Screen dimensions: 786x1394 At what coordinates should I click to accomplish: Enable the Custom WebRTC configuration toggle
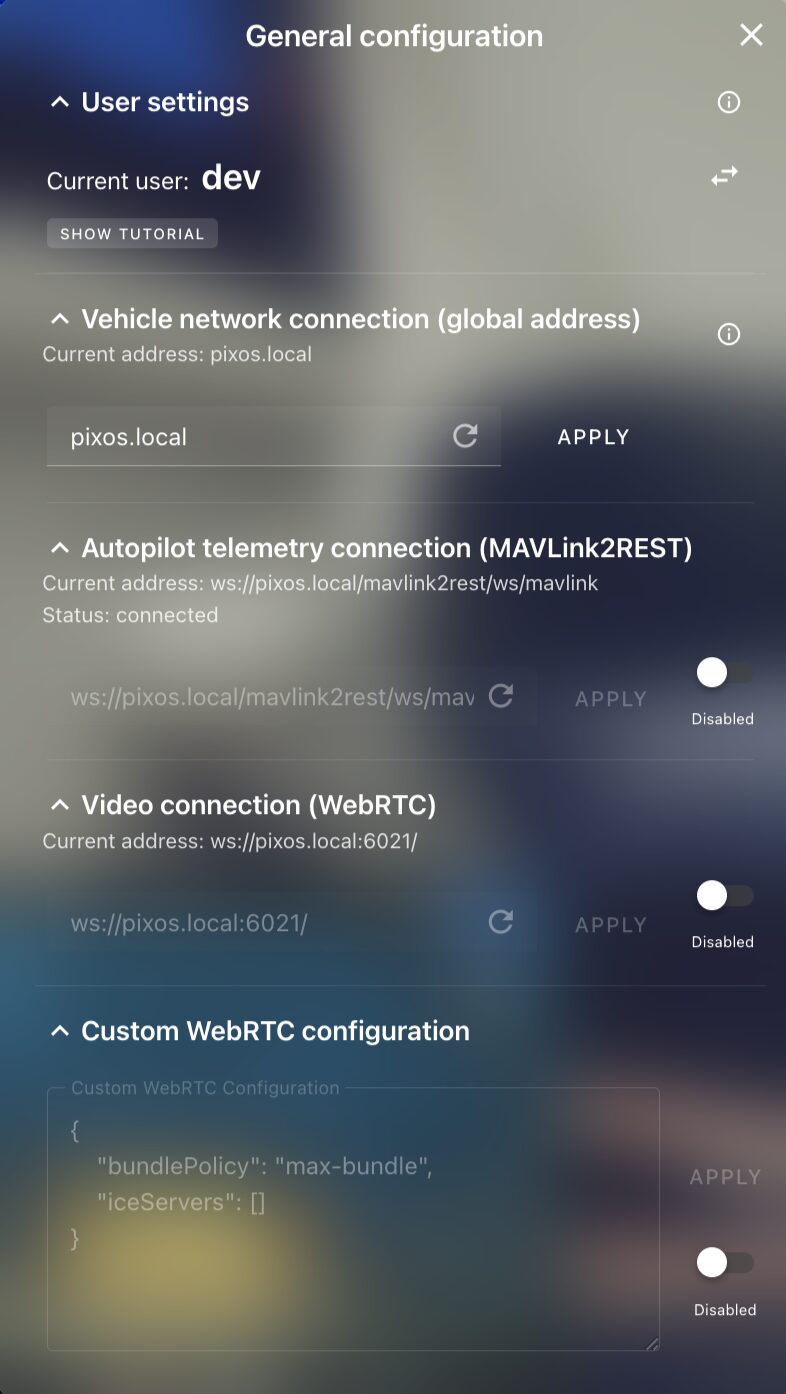coord(724,1263)
